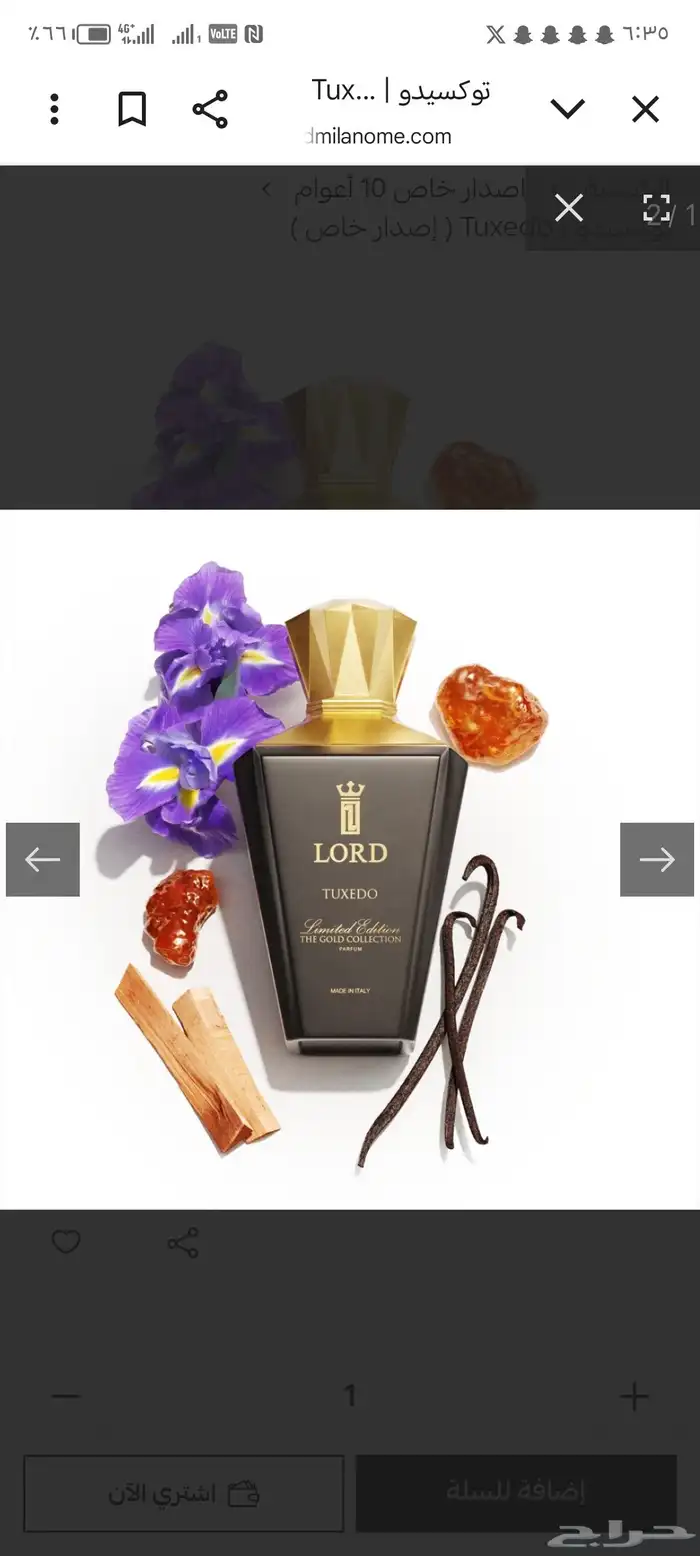Decrease the quantity by one
This screenshot has height=1556, width=700.
(66, 1396)
